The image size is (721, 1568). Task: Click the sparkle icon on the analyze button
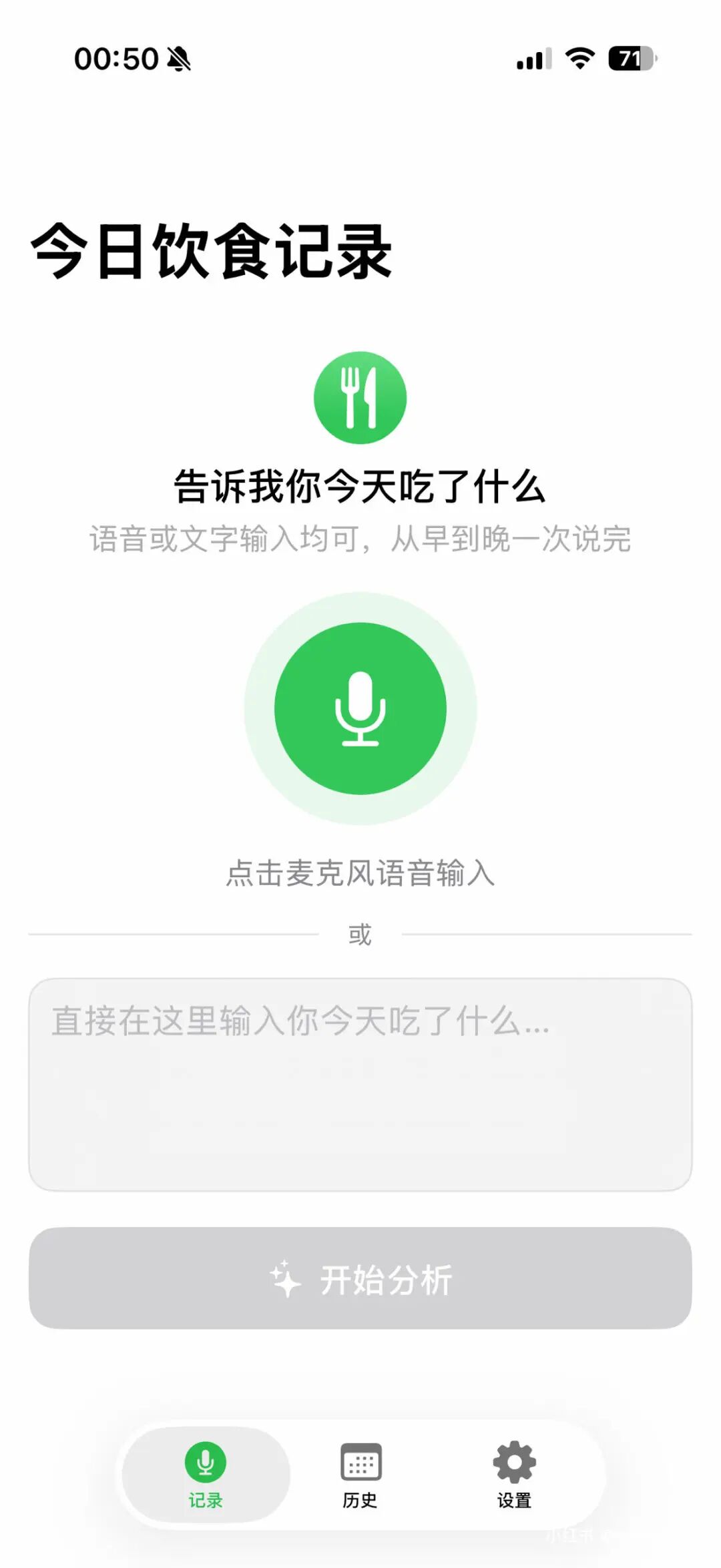pyautogui.click(x=286, y=1277)
